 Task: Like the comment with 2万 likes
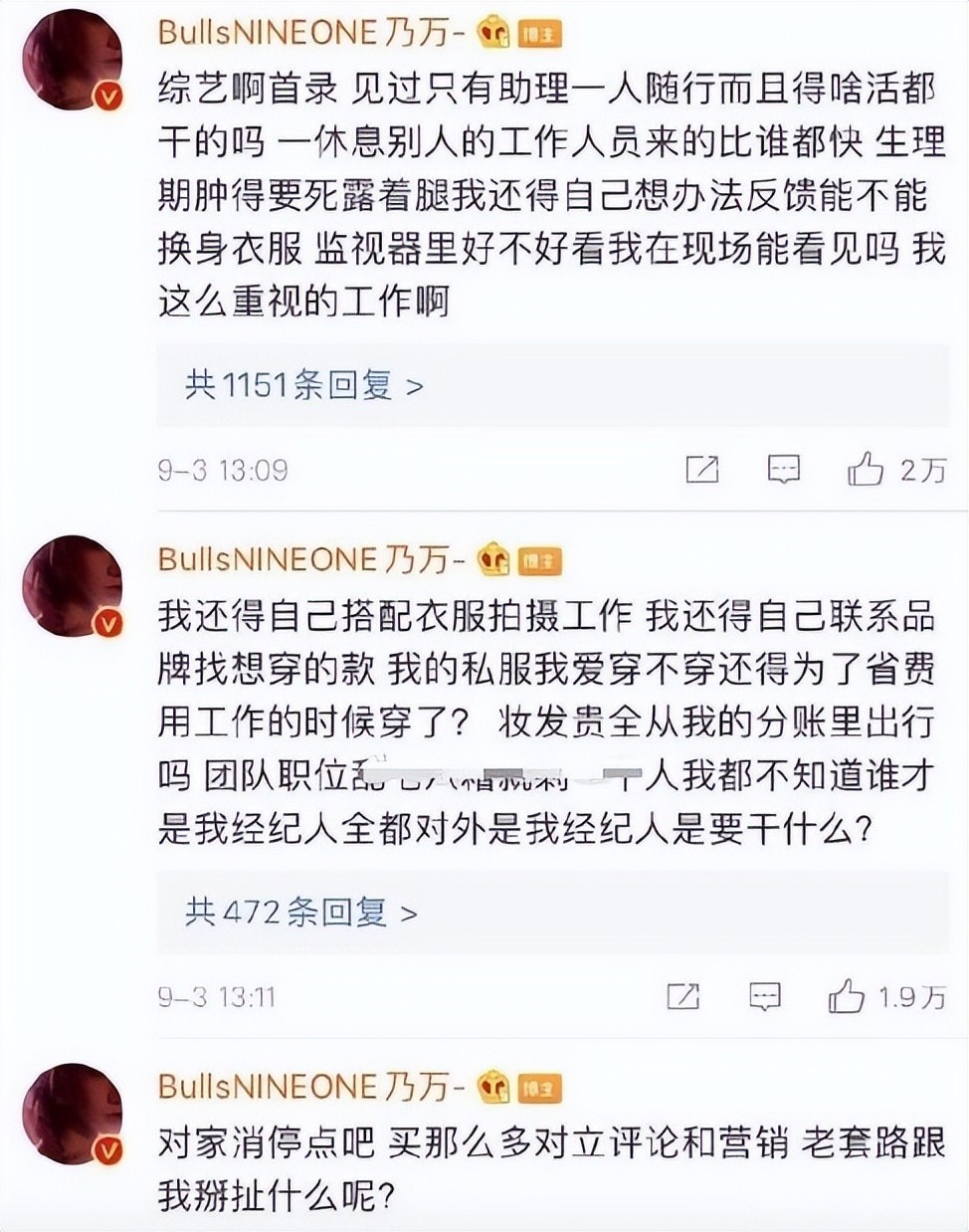tap(866, 469)
